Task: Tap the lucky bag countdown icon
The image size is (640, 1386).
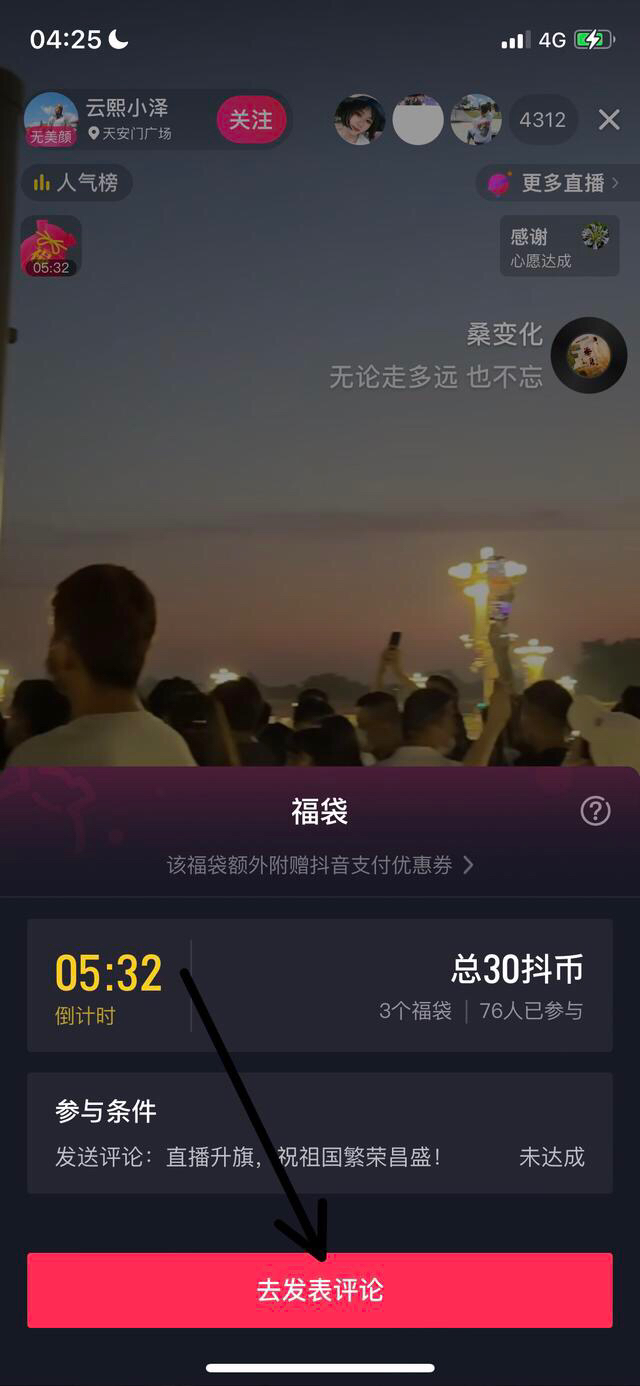Action: pyautogui.click(x=51, y=246)
